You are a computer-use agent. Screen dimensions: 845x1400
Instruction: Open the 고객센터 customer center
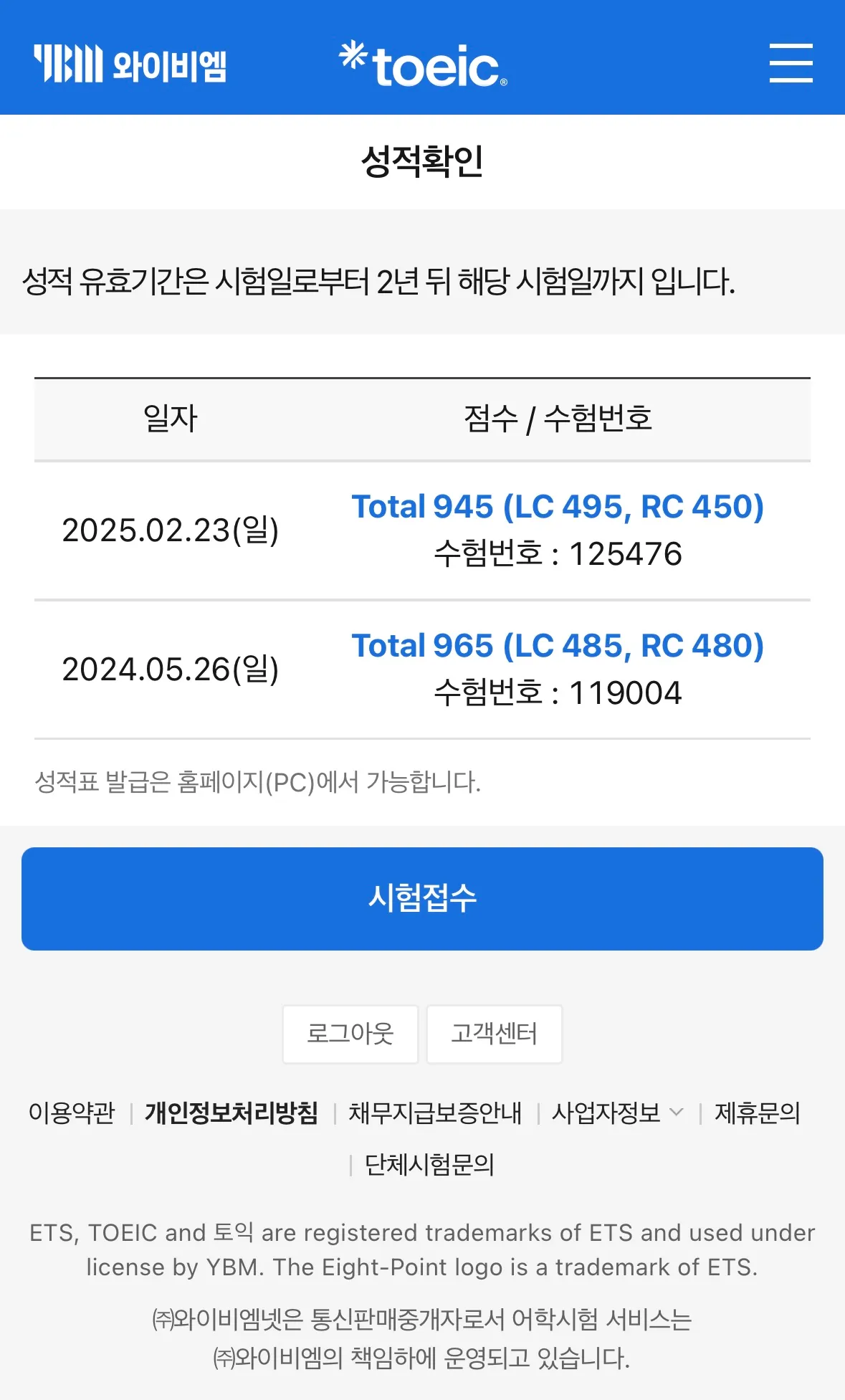pos(495,1034)
